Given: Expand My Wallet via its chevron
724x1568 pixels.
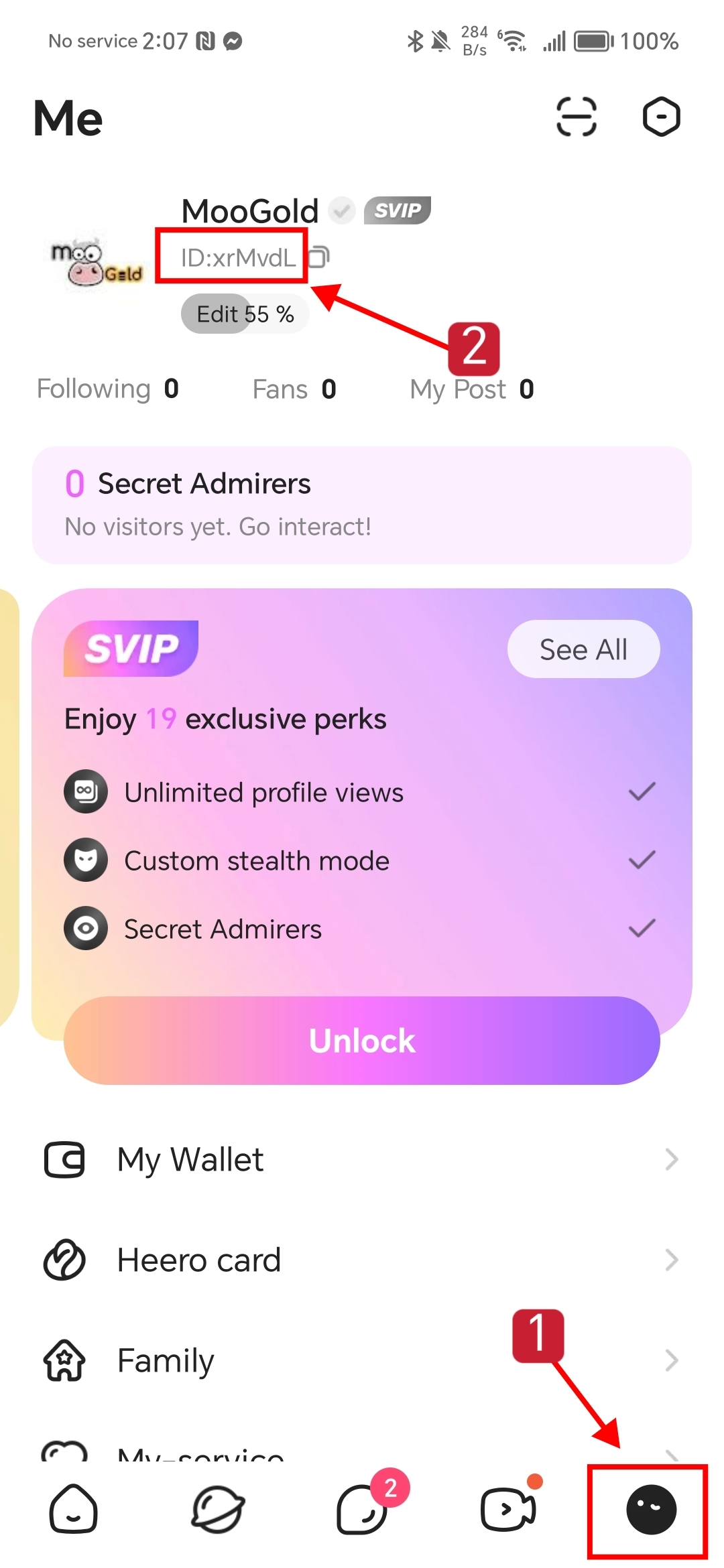Looking at the screenshot, I should click(x=672, y=1159).
